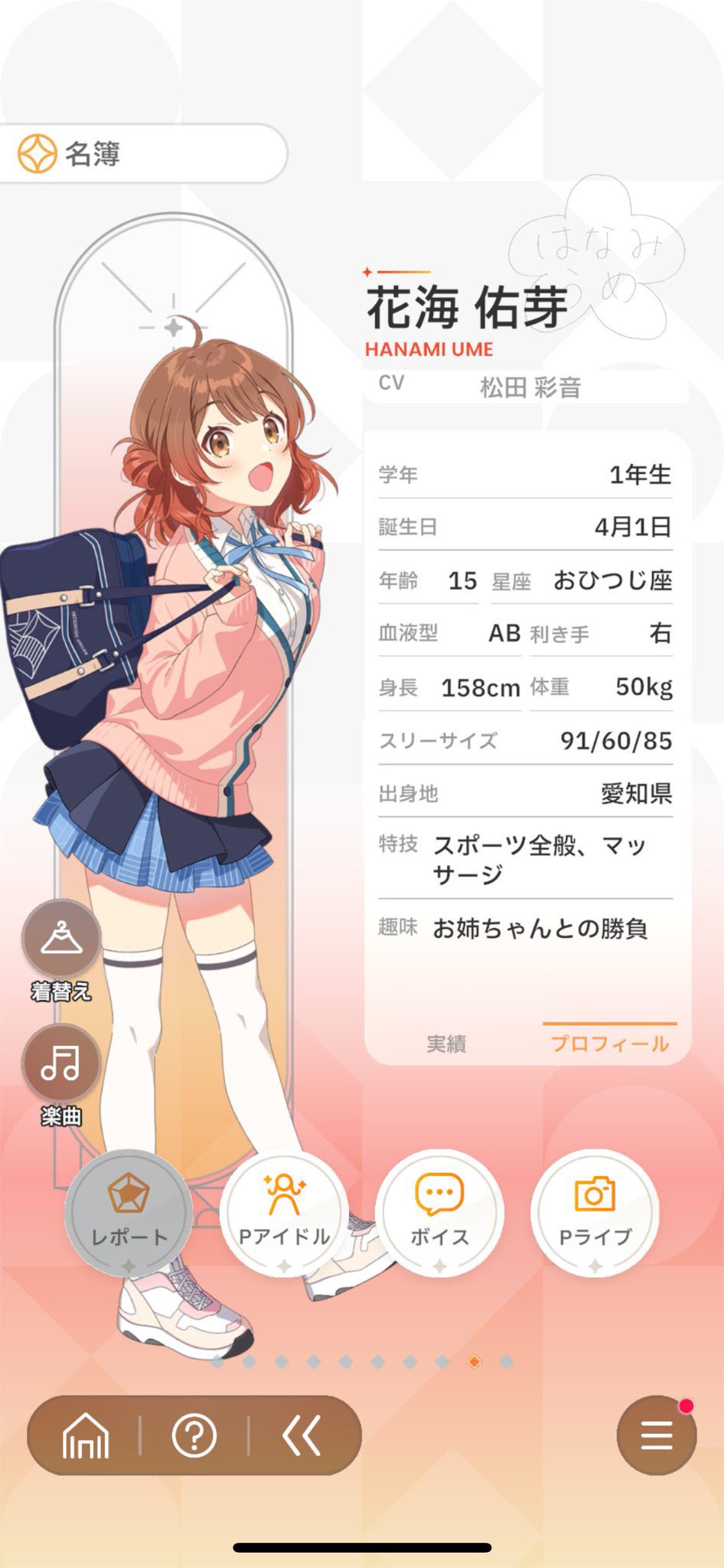Open the help question mark

[194, 1436]
